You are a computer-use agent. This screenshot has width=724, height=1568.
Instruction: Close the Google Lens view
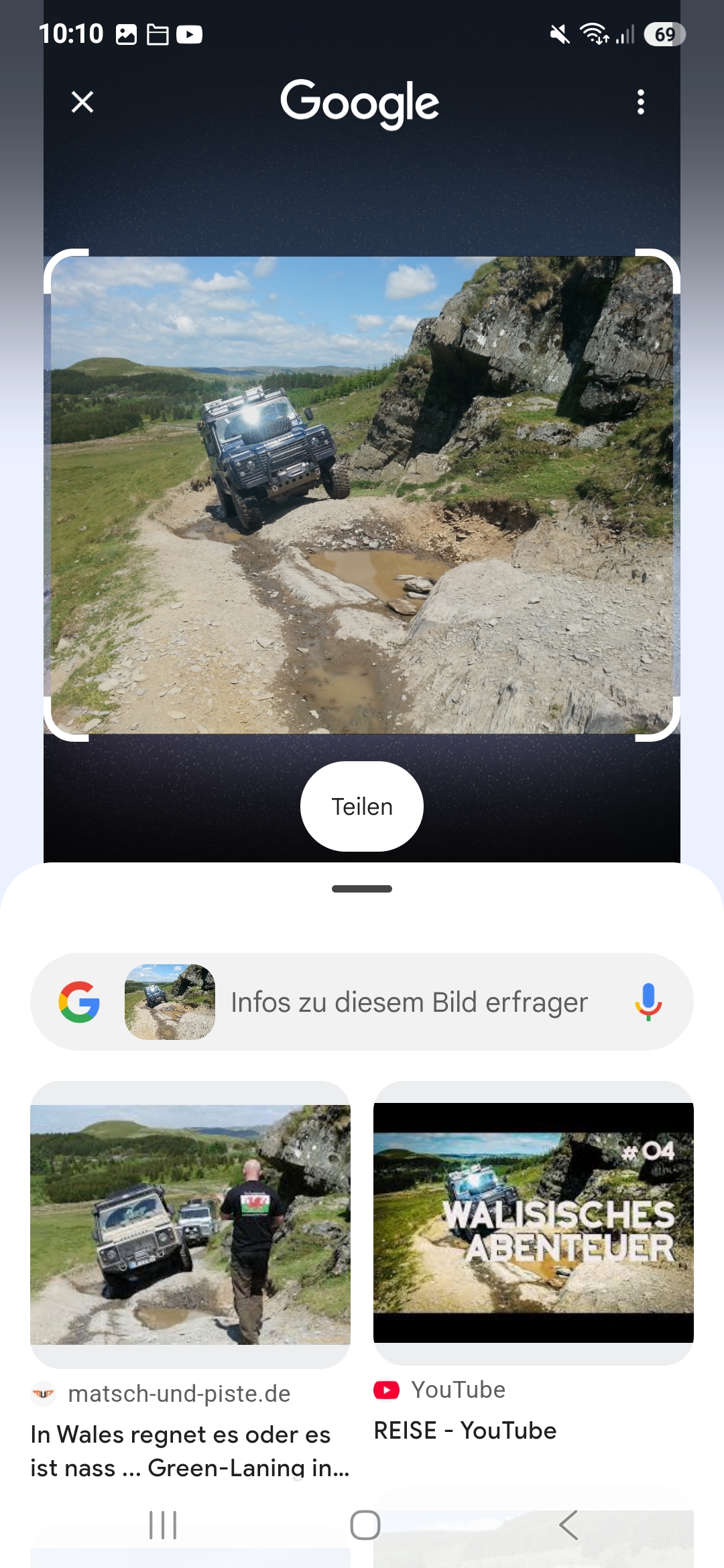(82, 102)
